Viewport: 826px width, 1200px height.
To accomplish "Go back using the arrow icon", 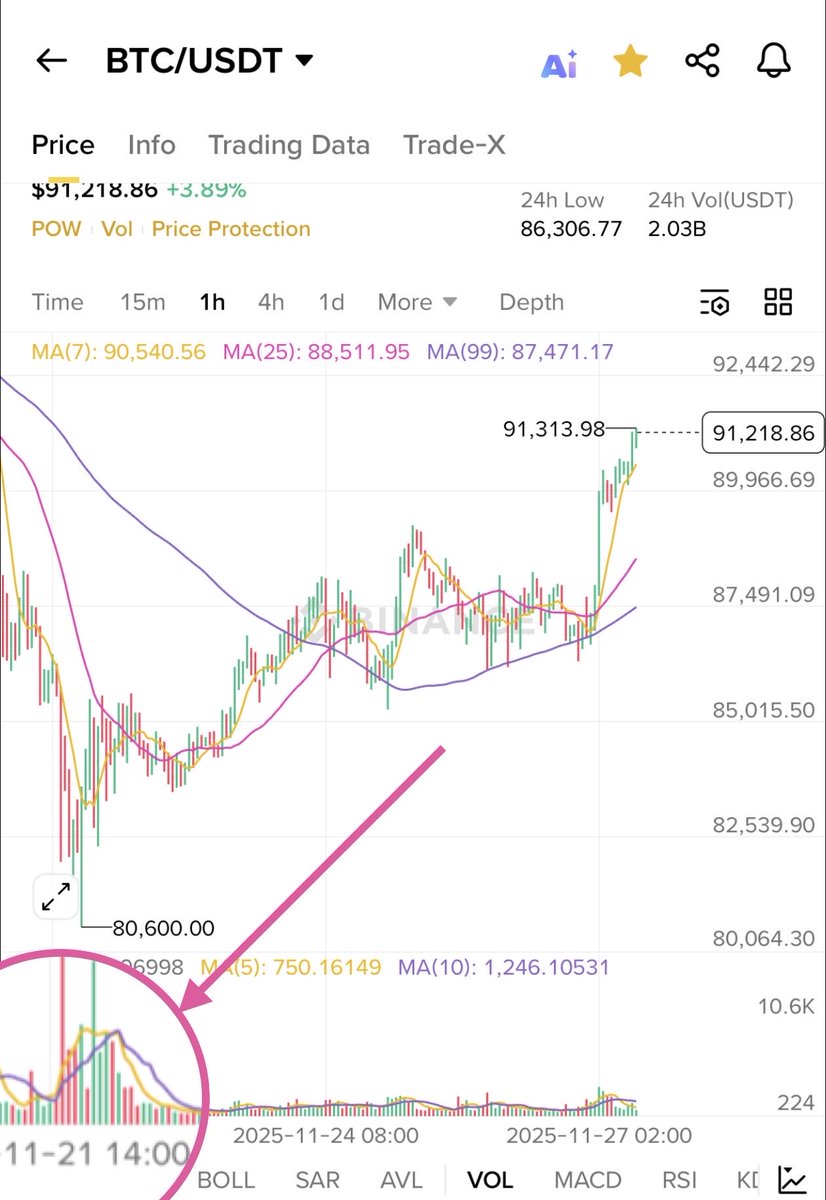I will (x=51, y=61).
